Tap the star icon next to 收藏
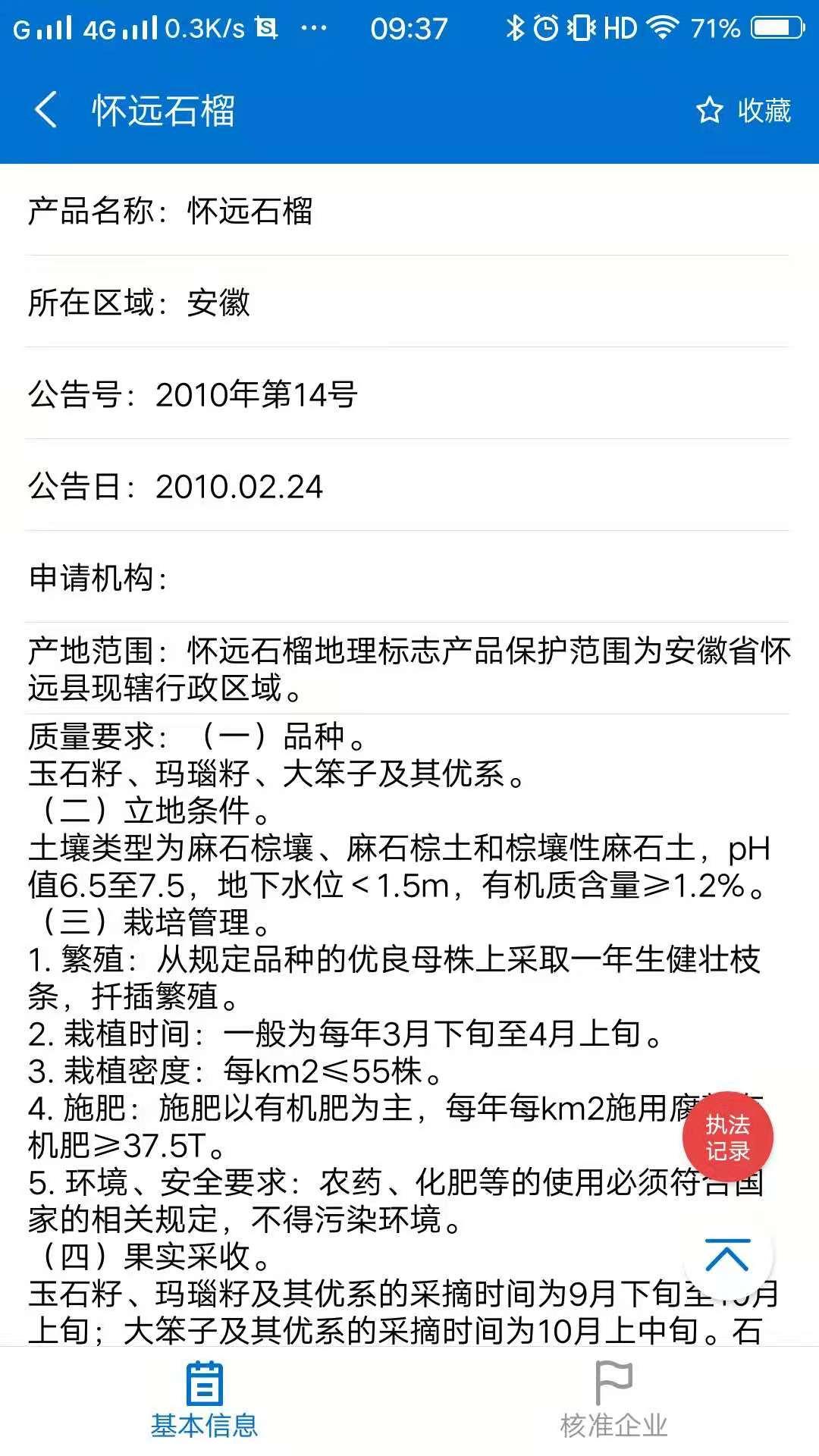This screenshot has width=819, height=1456. 710,108
